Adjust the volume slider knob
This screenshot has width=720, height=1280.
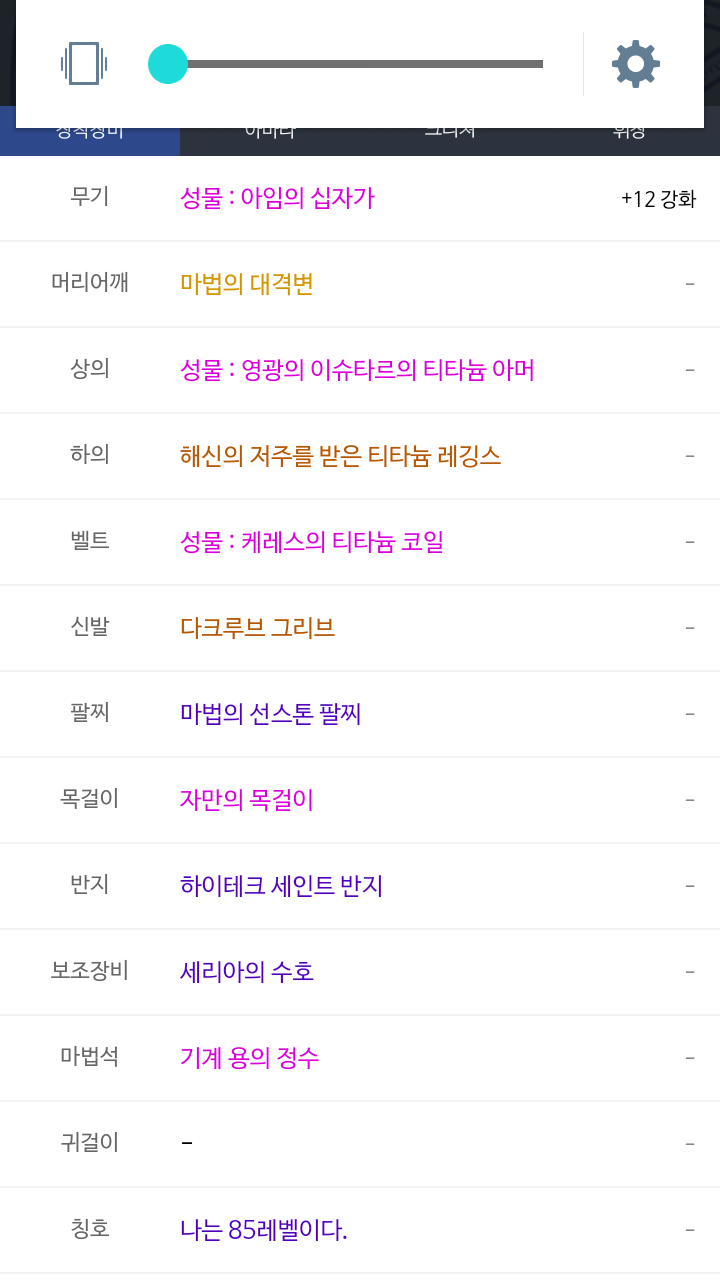click(168, 64)
